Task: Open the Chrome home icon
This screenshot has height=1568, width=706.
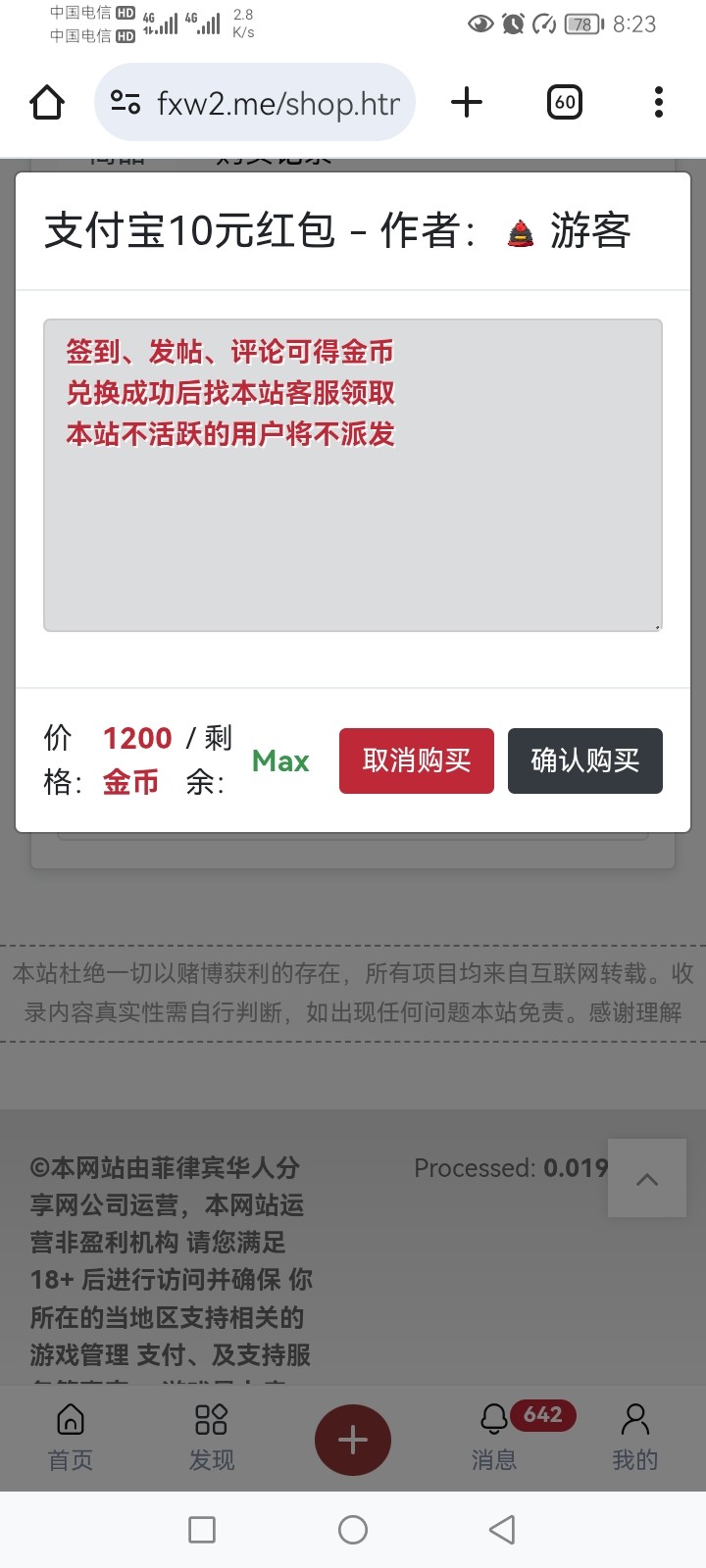Action: pyautogui.click(x=46, y=101)
